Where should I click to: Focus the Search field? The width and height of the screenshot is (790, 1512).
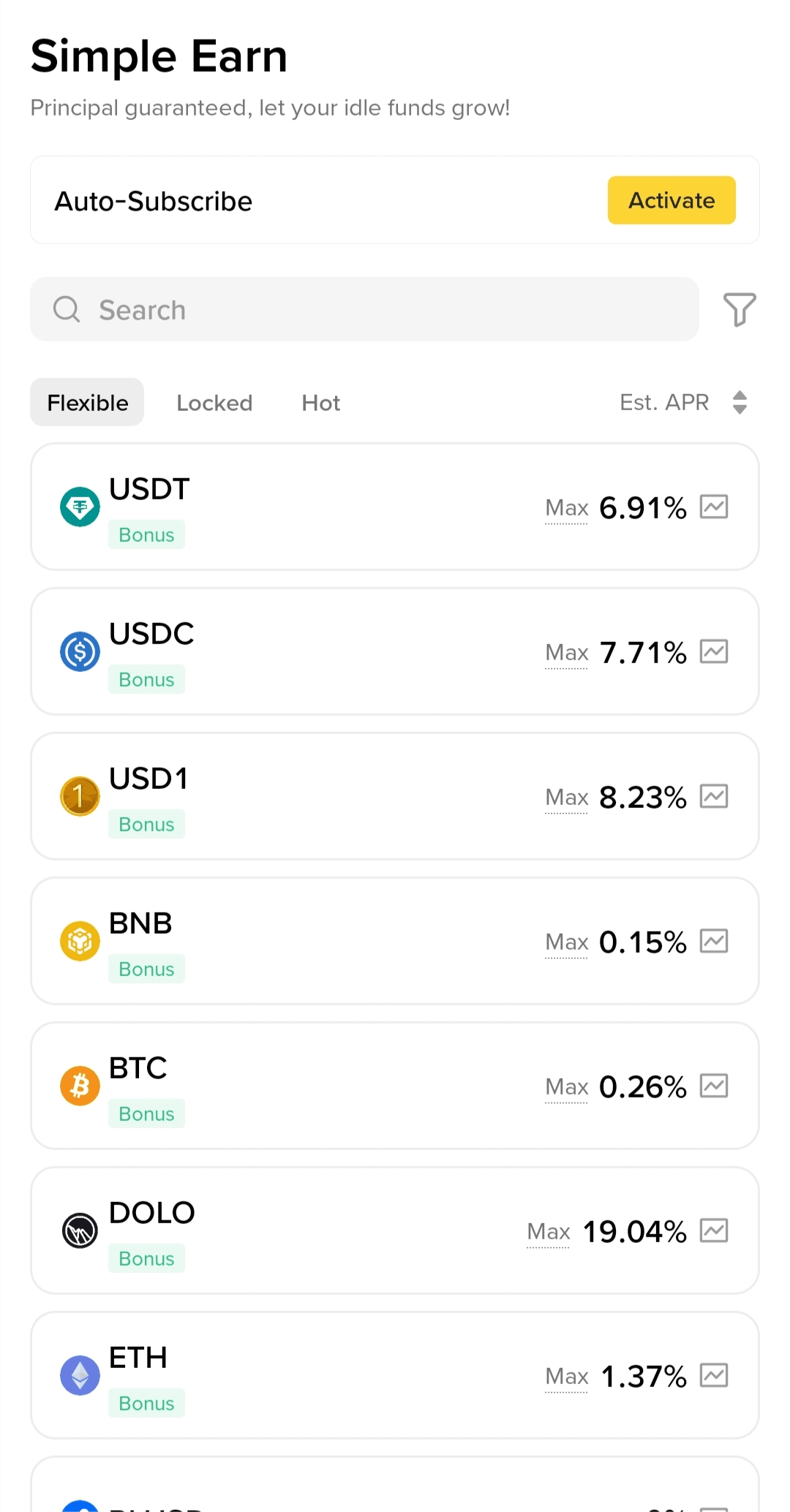[x=364, y=309]
